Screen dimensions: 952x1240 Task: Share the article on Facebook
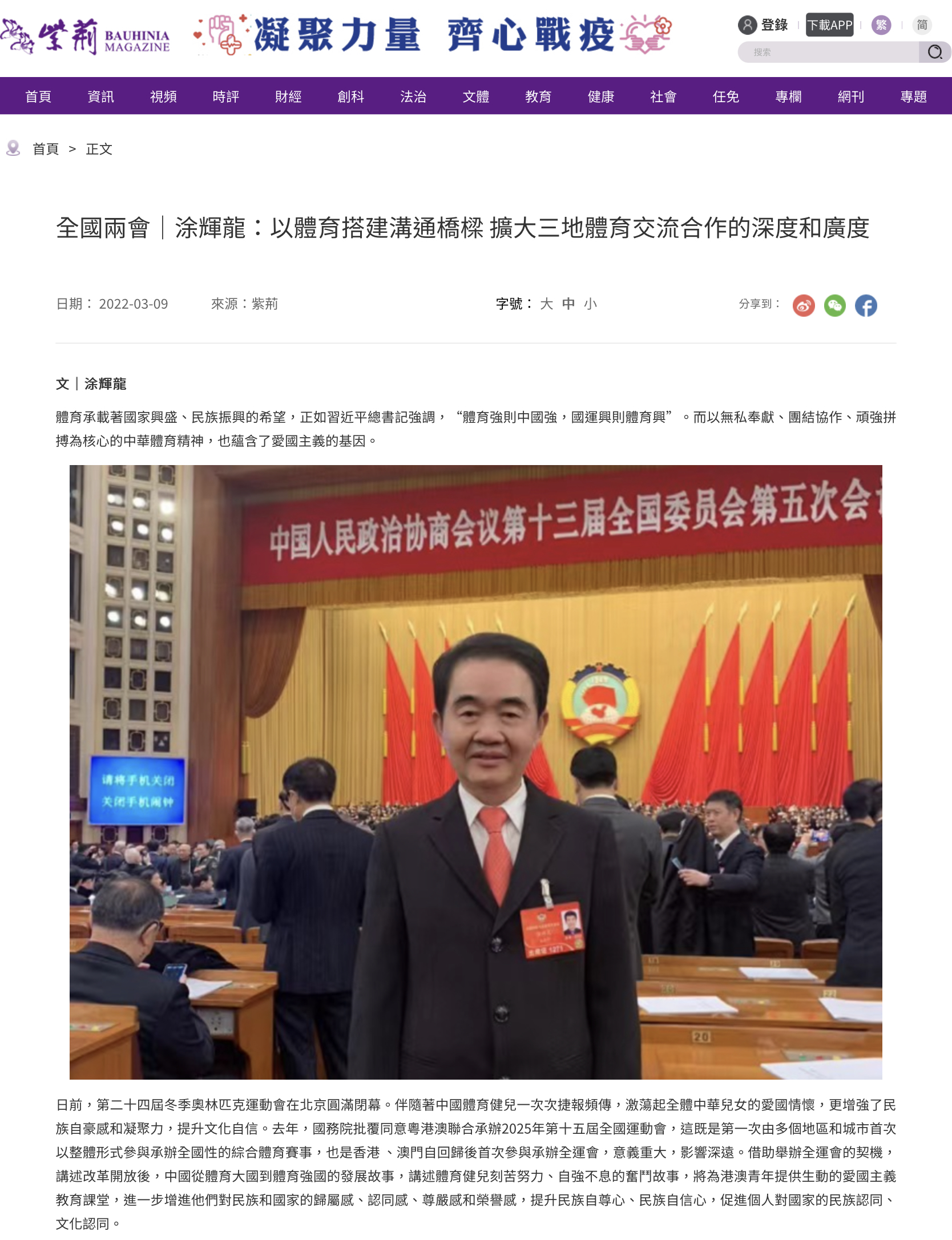pos(866,306)
